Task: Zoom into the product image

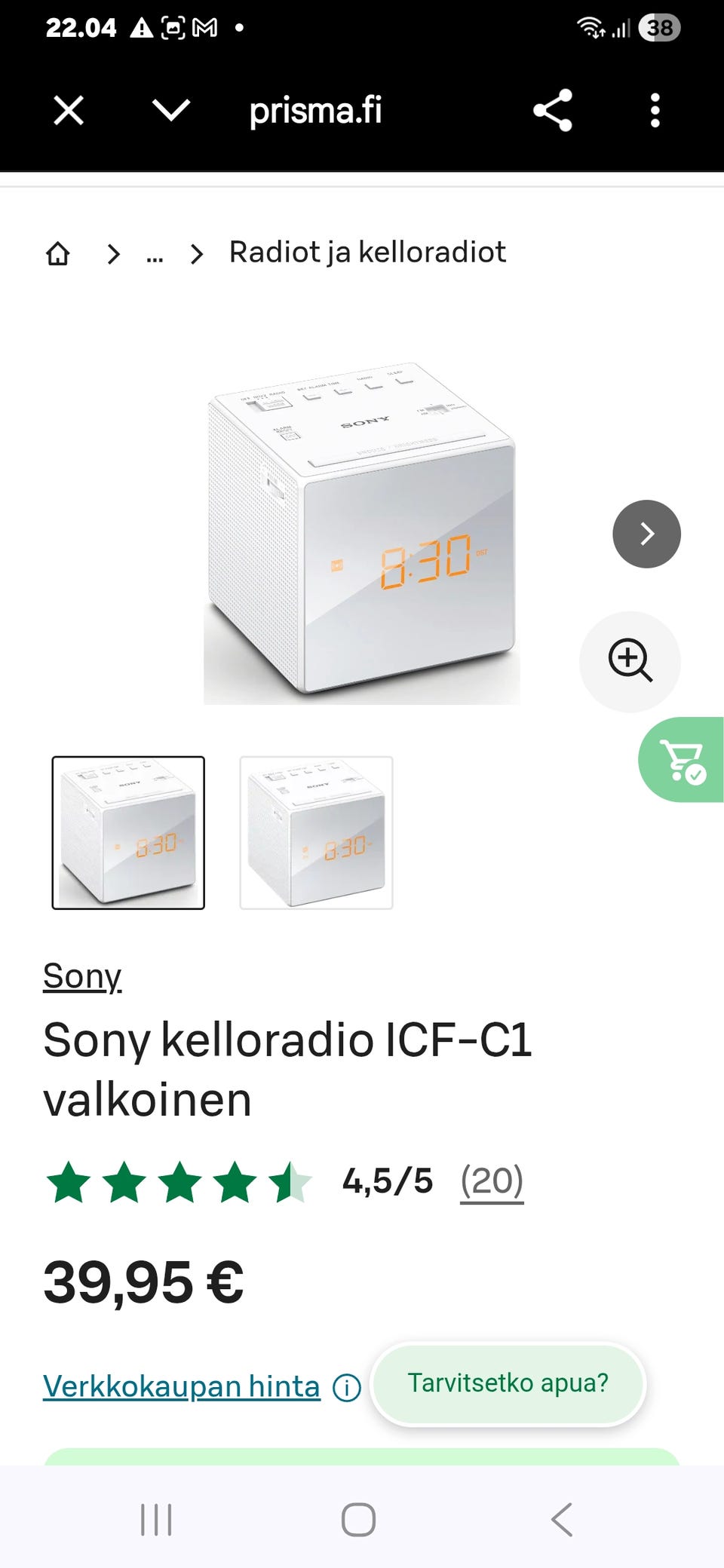Action: pos(630,662)
